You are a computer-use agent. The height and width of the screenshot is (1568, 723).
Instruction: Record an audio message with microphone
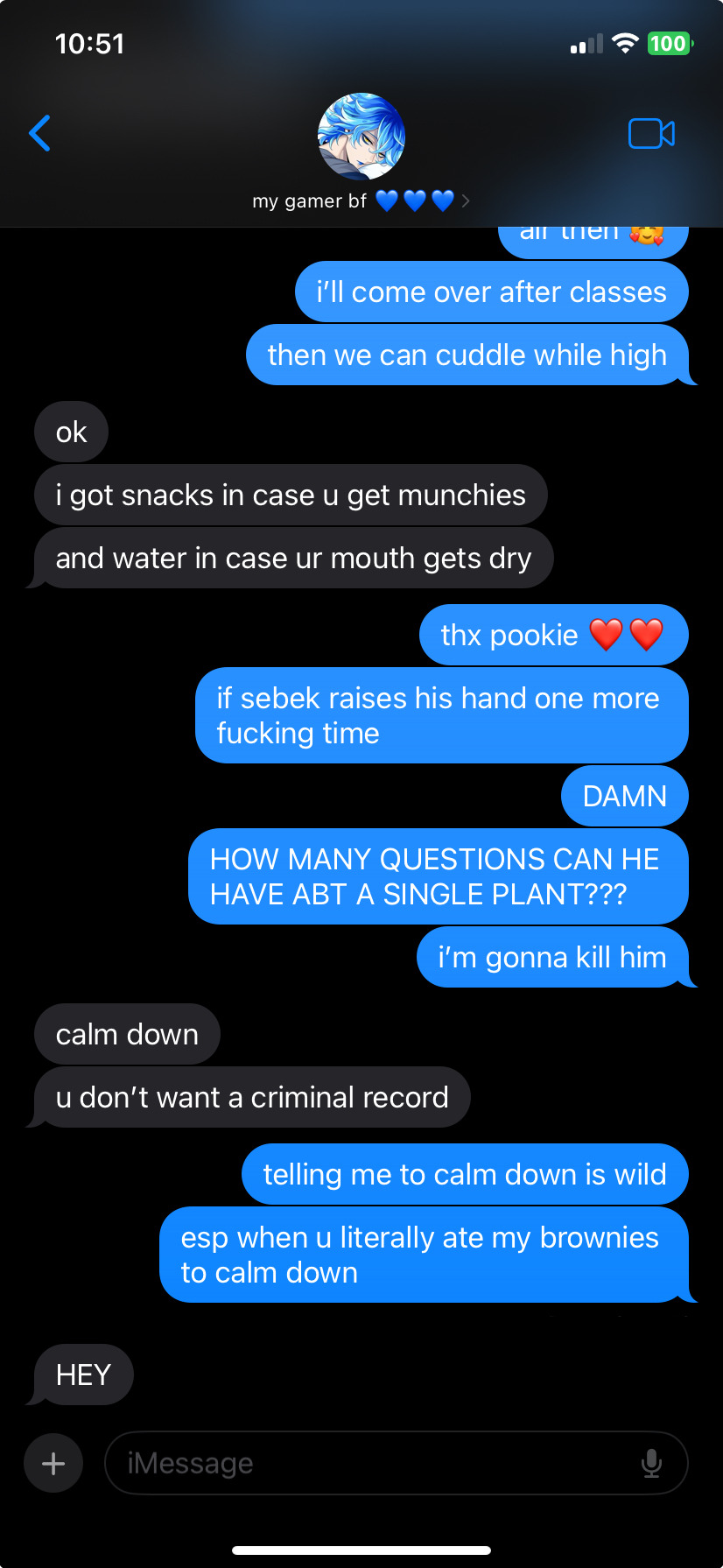651,1463
